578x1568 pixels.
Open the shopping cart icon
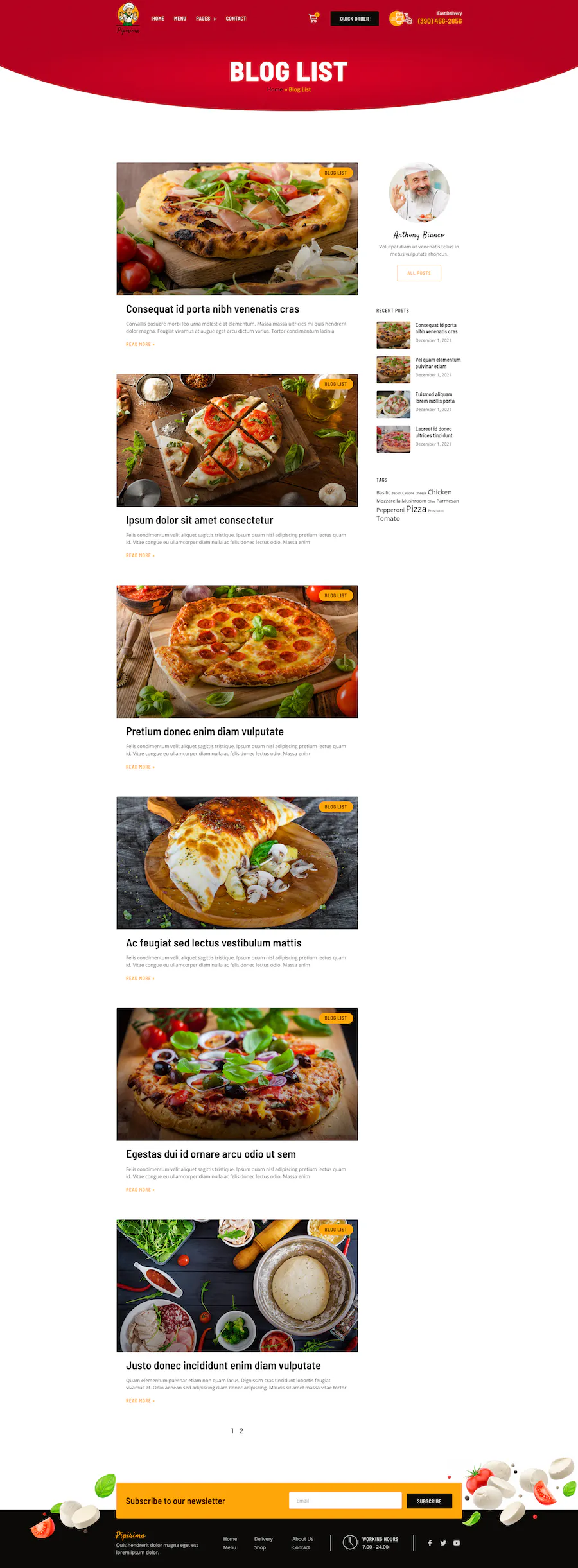[313, 19]
